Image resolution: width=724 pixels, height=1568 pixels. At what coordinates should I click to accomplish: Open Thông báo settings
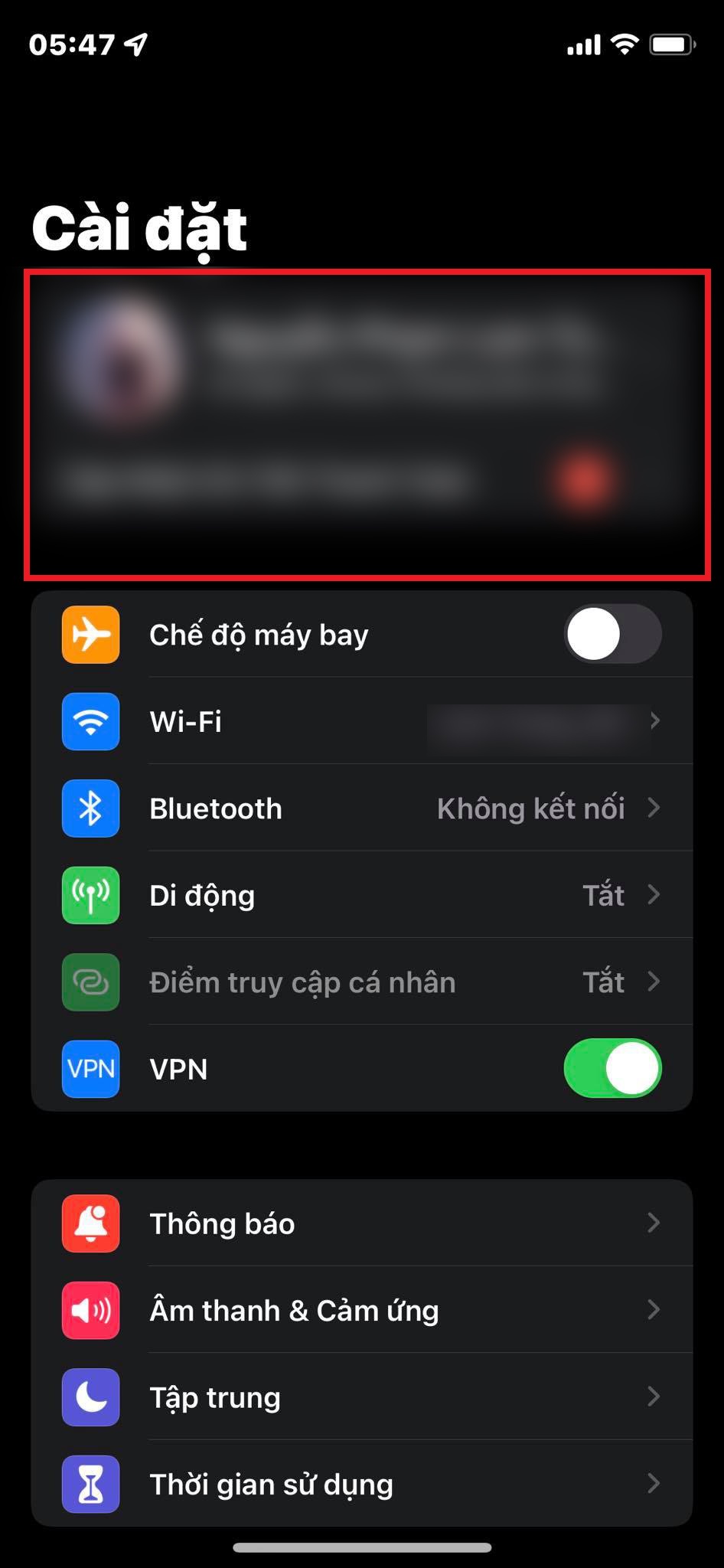362,1223
